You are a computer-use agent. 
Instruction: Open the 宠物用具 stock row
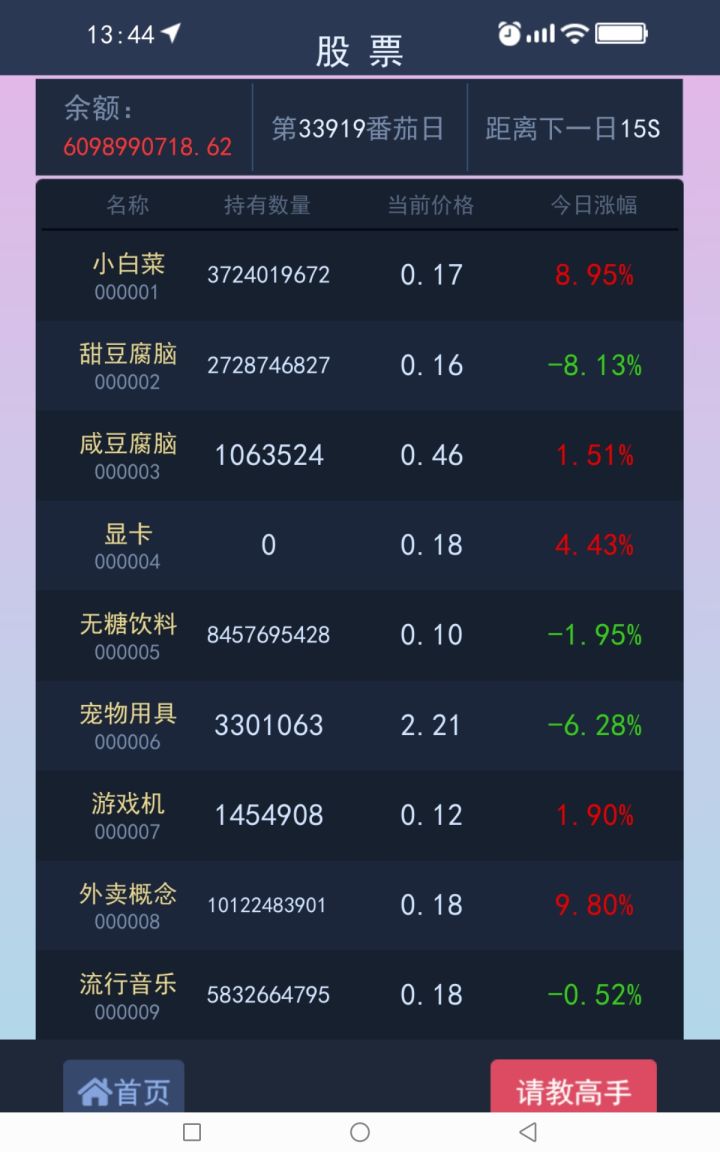(359, 725)
